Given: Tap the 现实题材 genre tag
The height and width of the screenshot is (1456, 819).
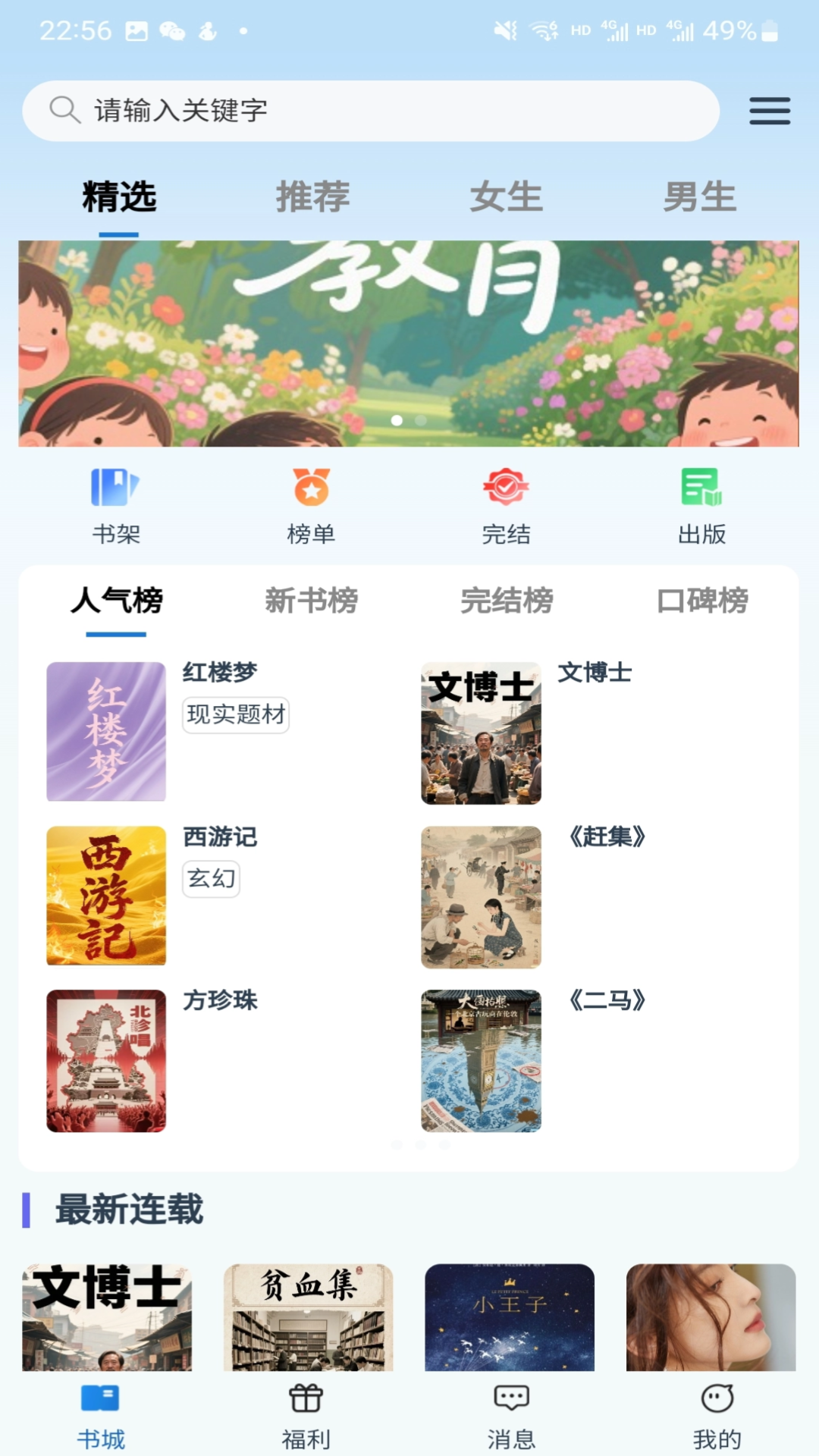Looking at the screenshot, I should pos(235,716).
